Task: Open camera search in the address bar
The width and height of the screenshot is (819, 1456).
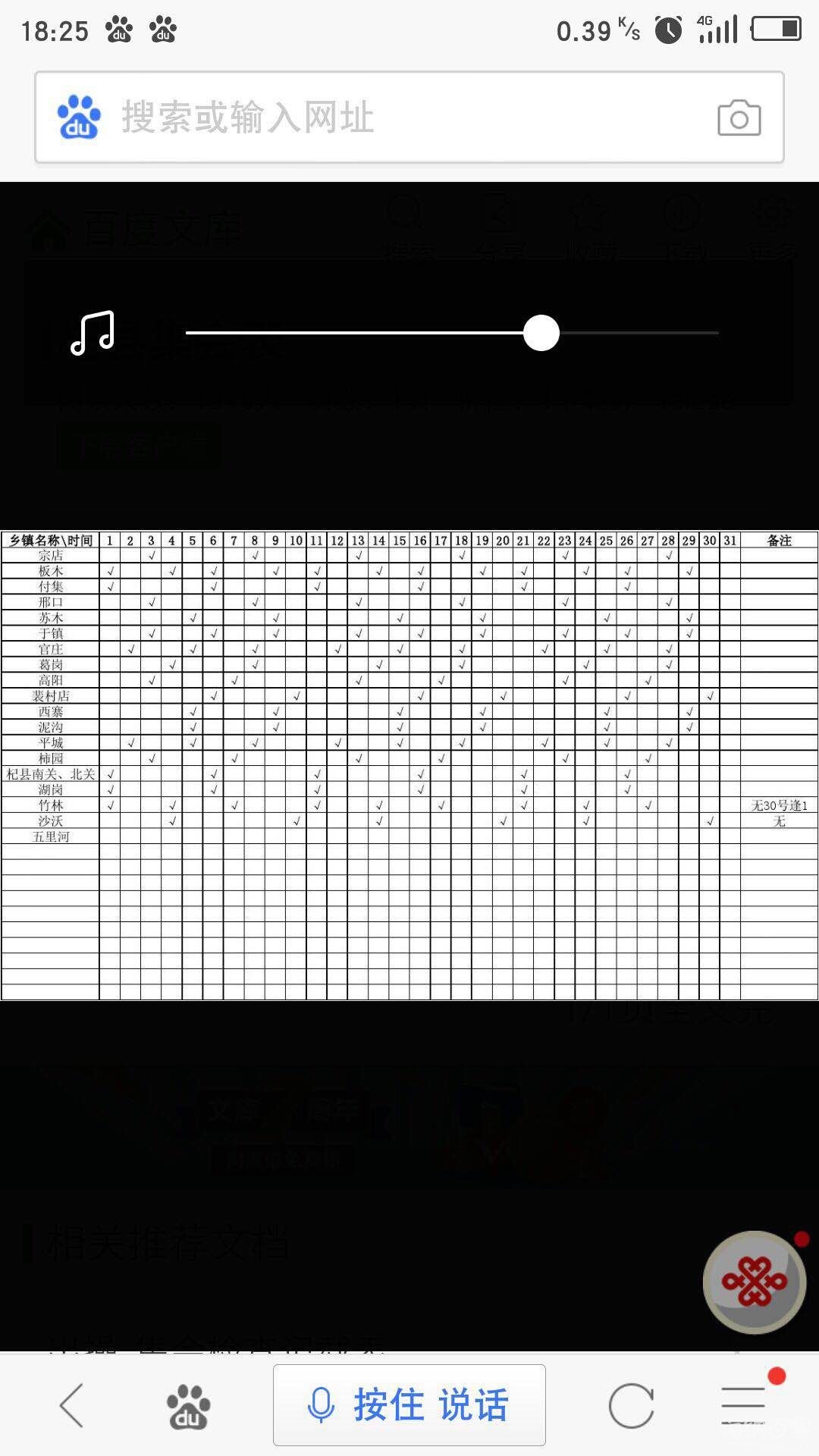Action: pos(739,118)
